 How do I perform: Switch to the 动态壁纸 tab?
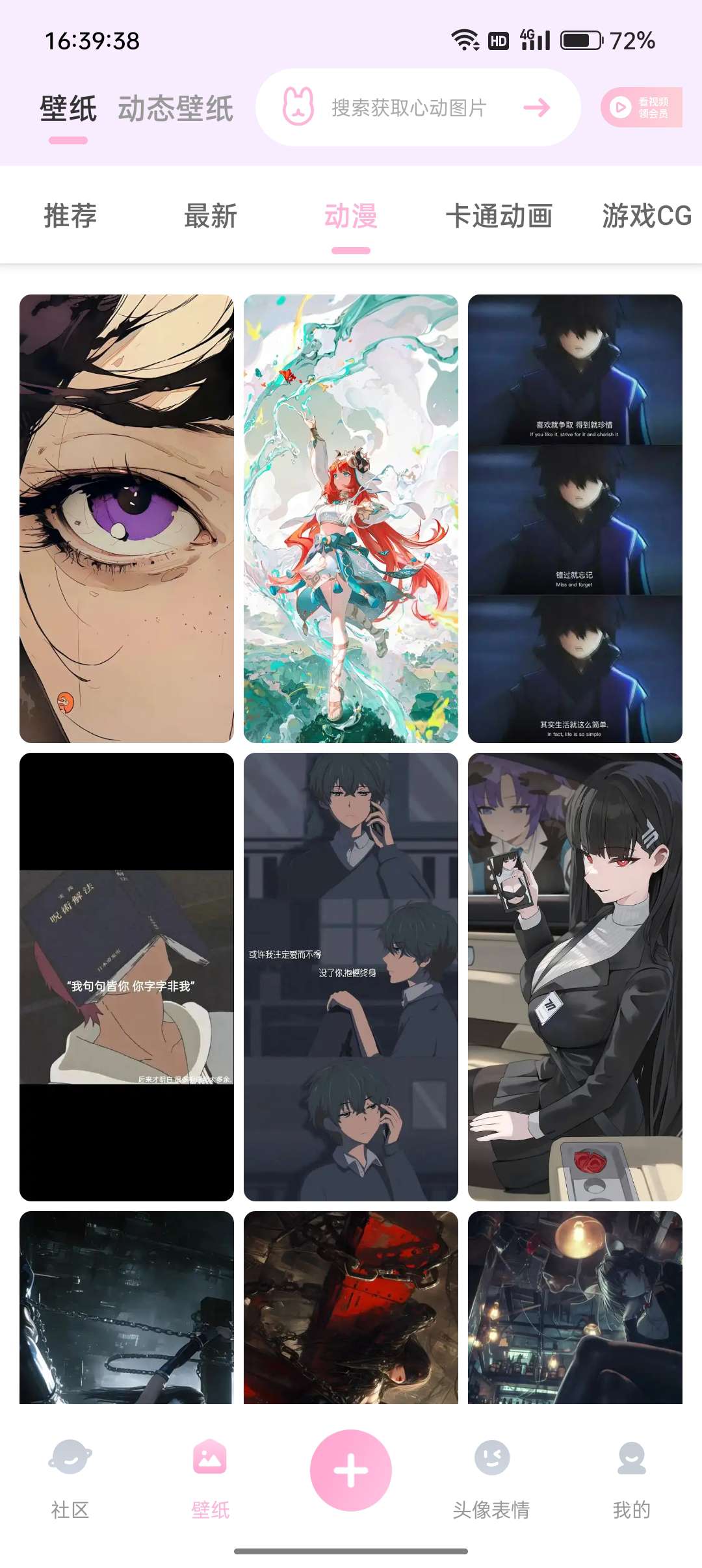(x=175, y=109)
